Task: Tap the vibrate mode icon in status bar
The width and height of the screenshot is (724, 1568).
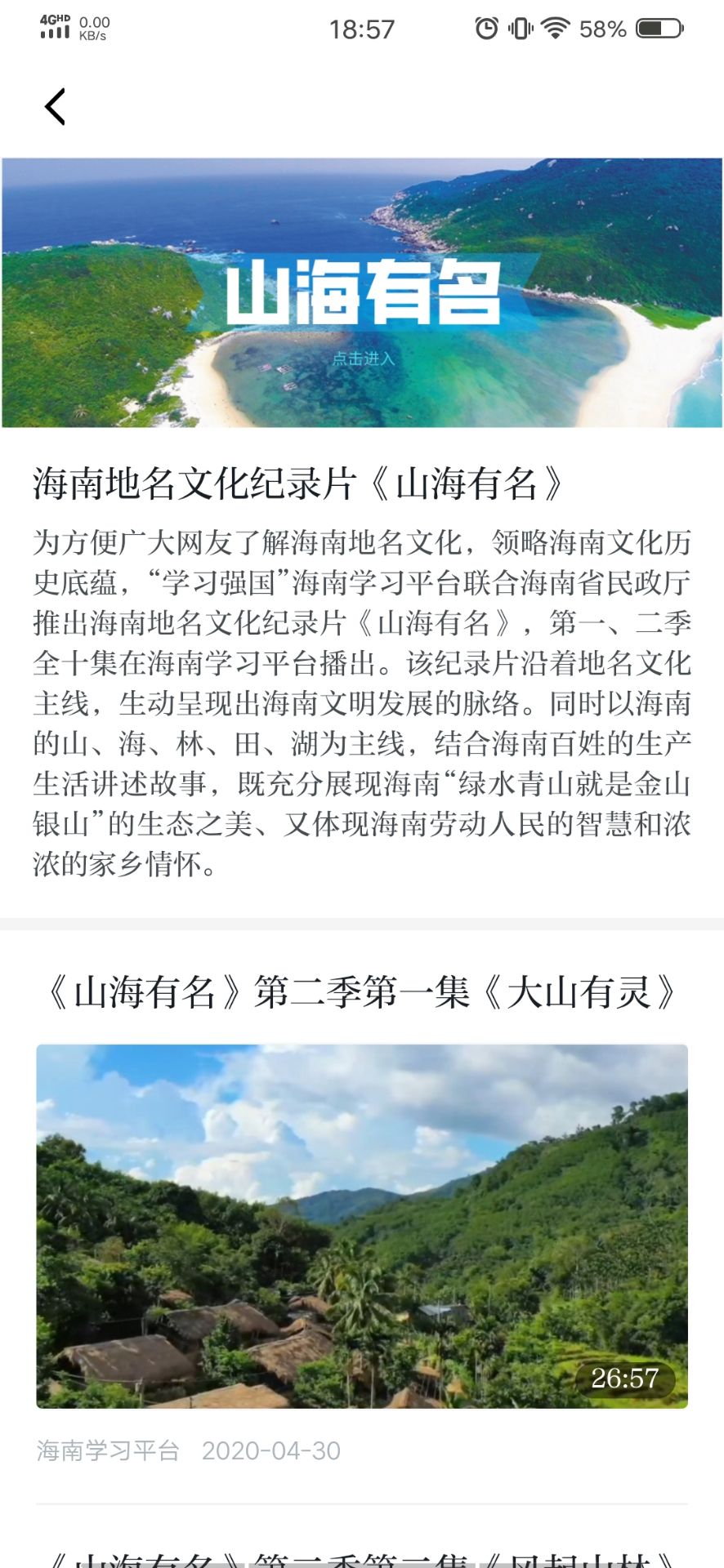Action: (521, 27)
